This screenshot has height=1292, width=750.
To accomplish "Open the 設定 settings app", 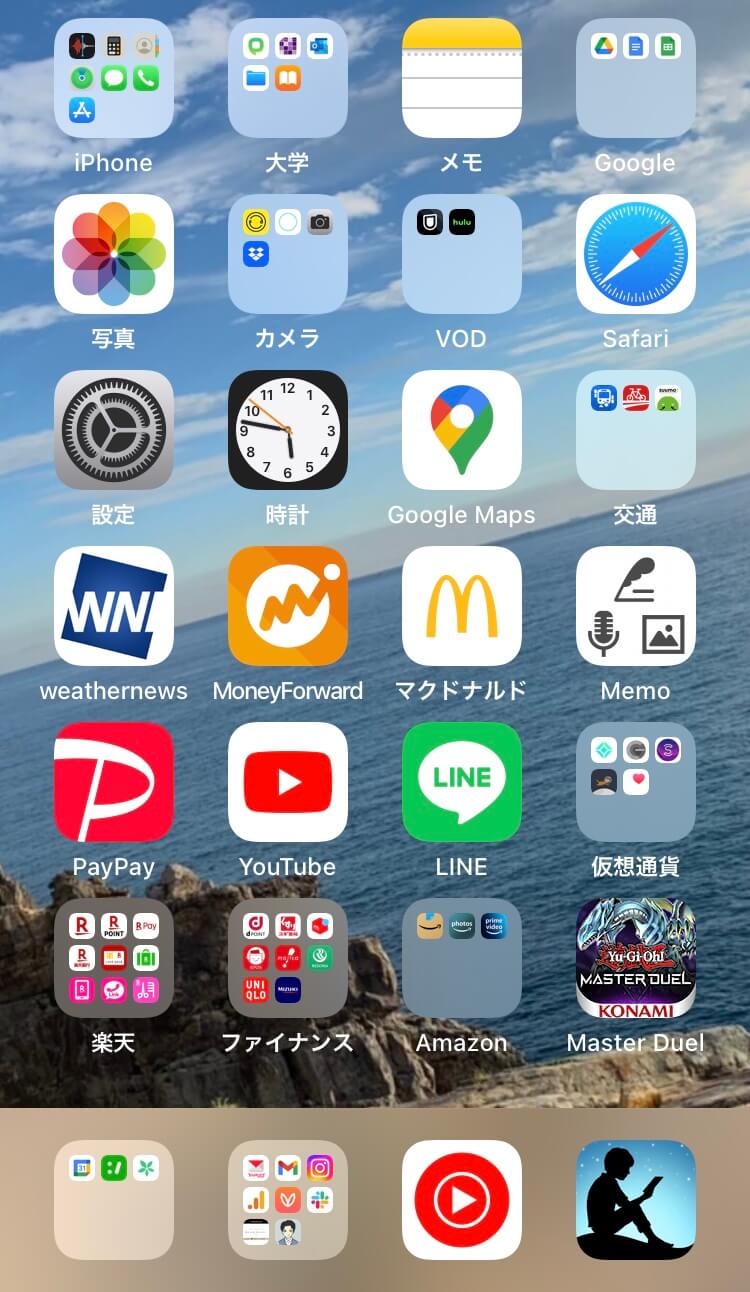I will coord(114,430).
